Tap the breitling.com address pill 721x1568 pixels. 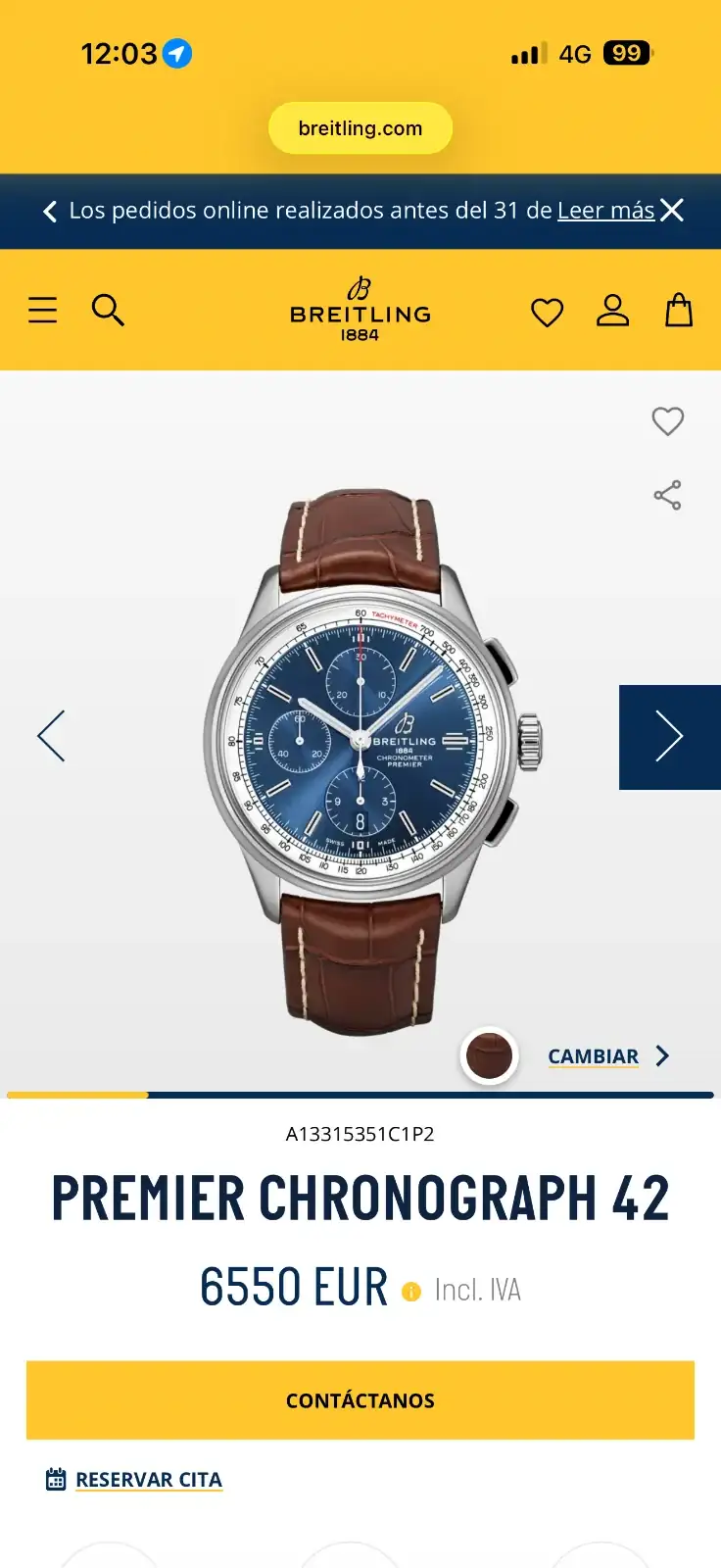[x=360, y=128]
